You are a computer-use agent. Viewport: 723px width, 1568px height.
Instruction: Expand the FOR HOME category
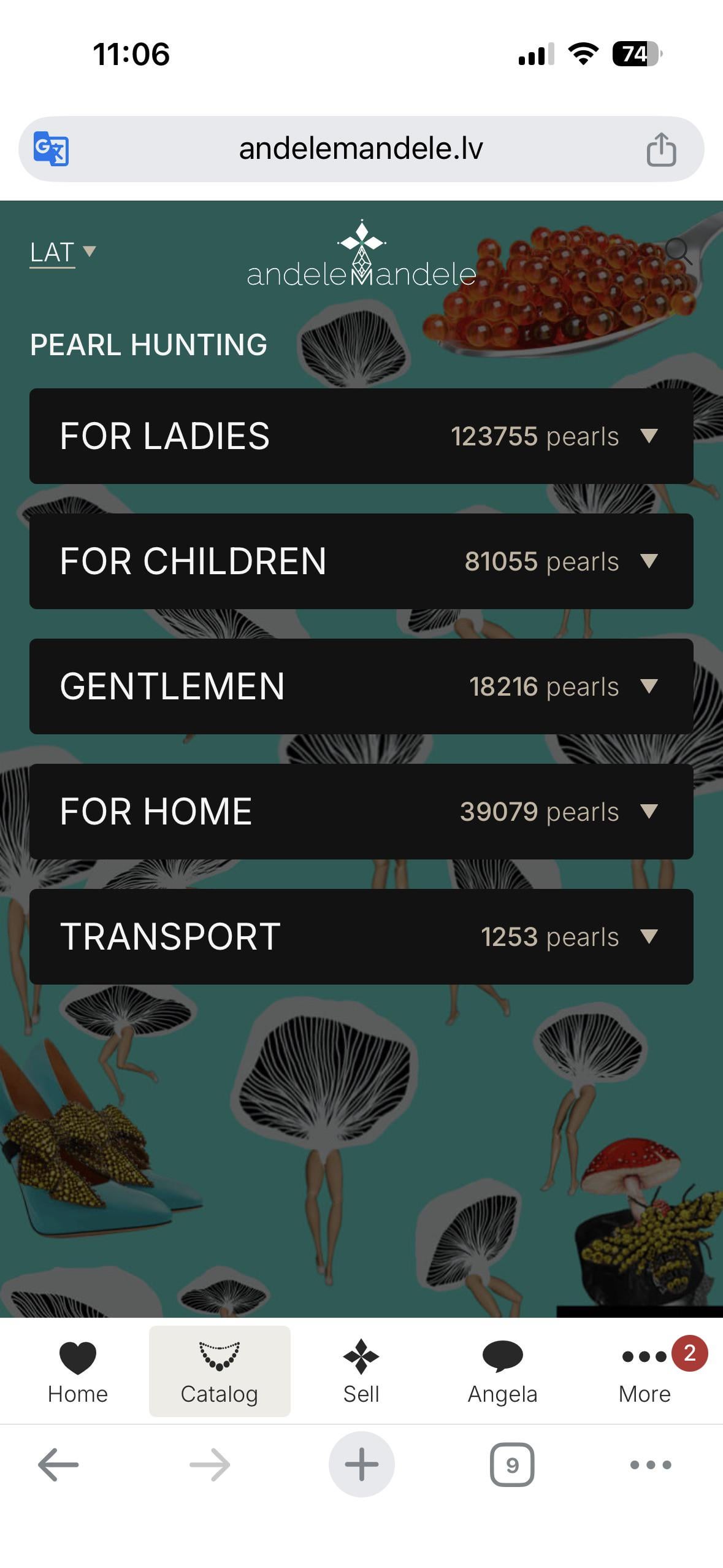[361, 812]
